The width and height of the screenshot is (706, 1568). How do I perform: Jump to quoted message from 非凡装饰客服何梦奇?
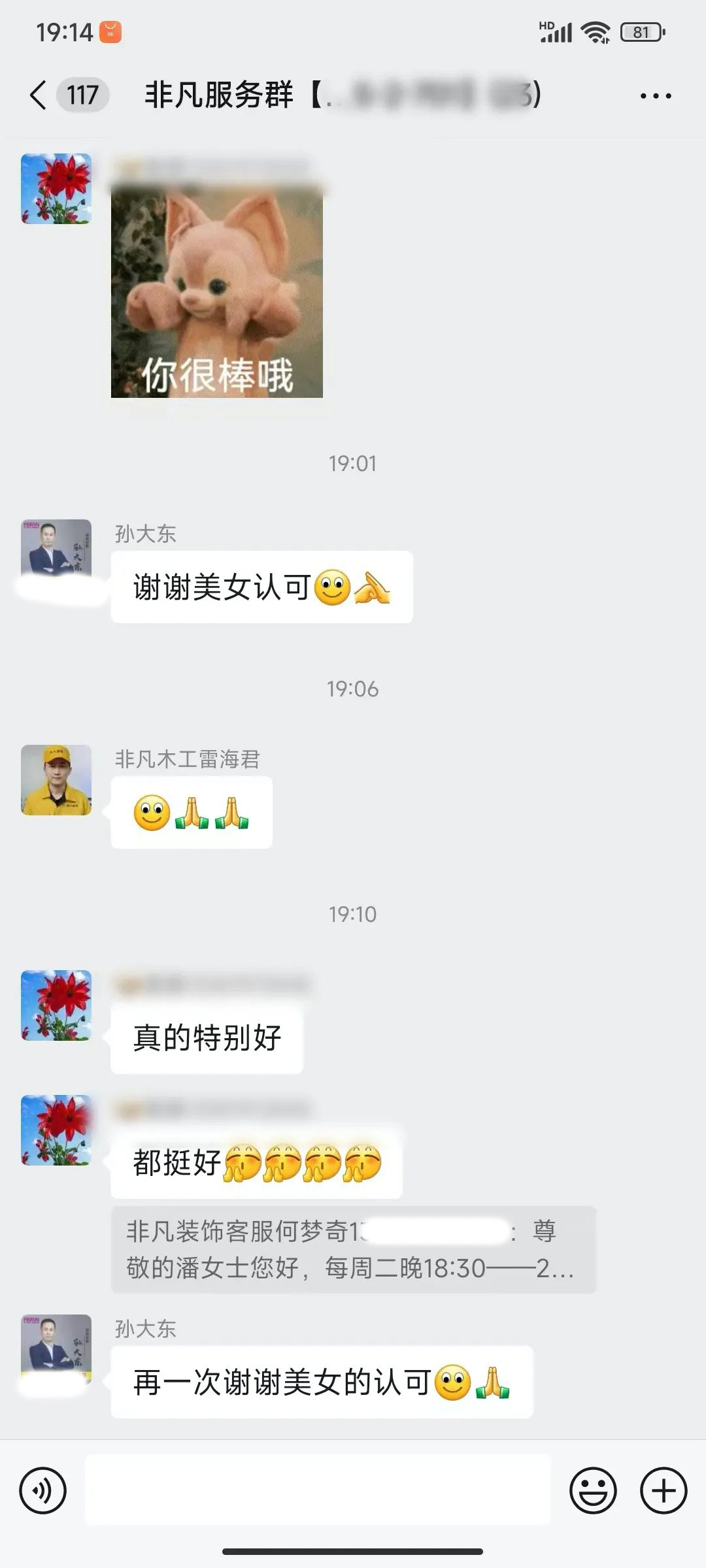[353, 1250]
